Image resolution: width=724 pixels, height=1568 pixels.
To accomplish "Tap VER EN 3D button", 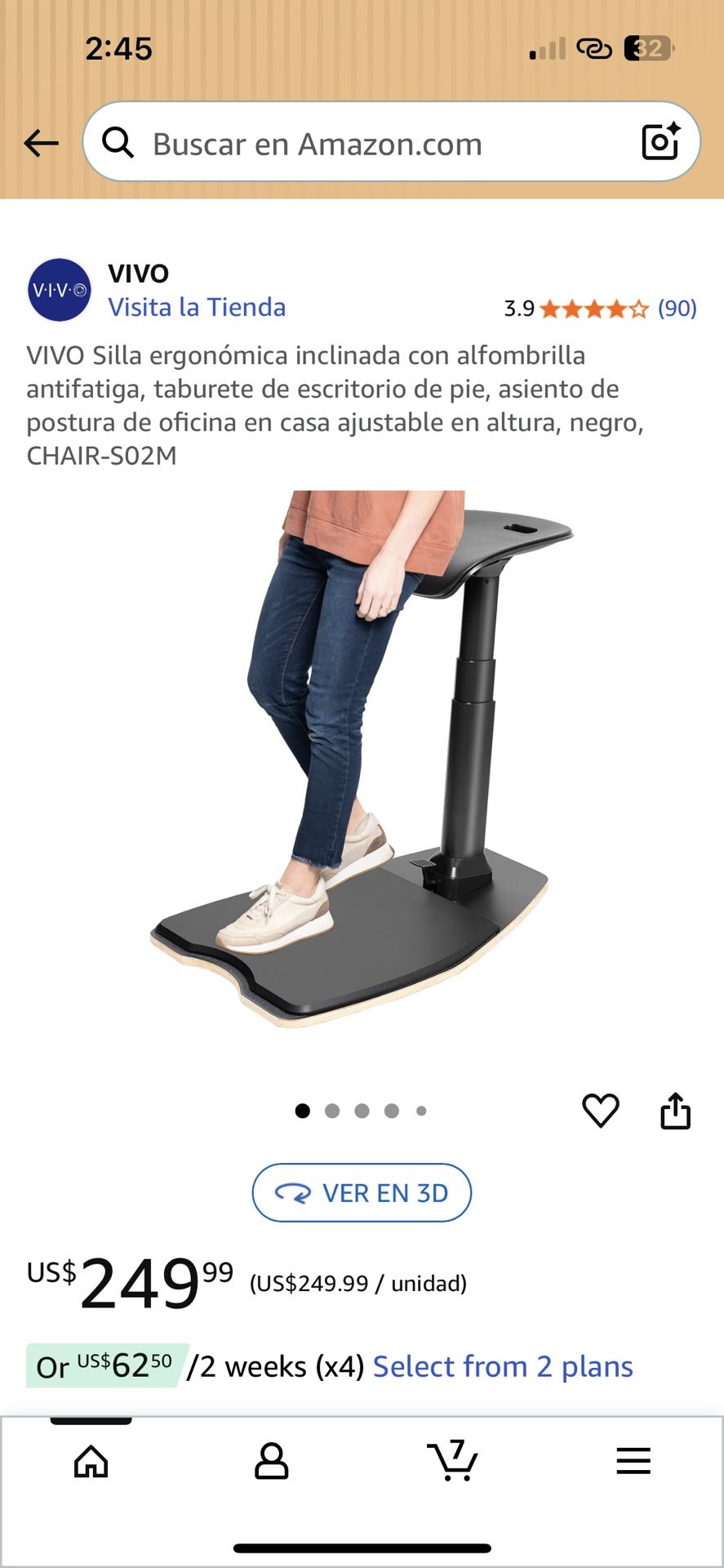I will point(362,1192).
